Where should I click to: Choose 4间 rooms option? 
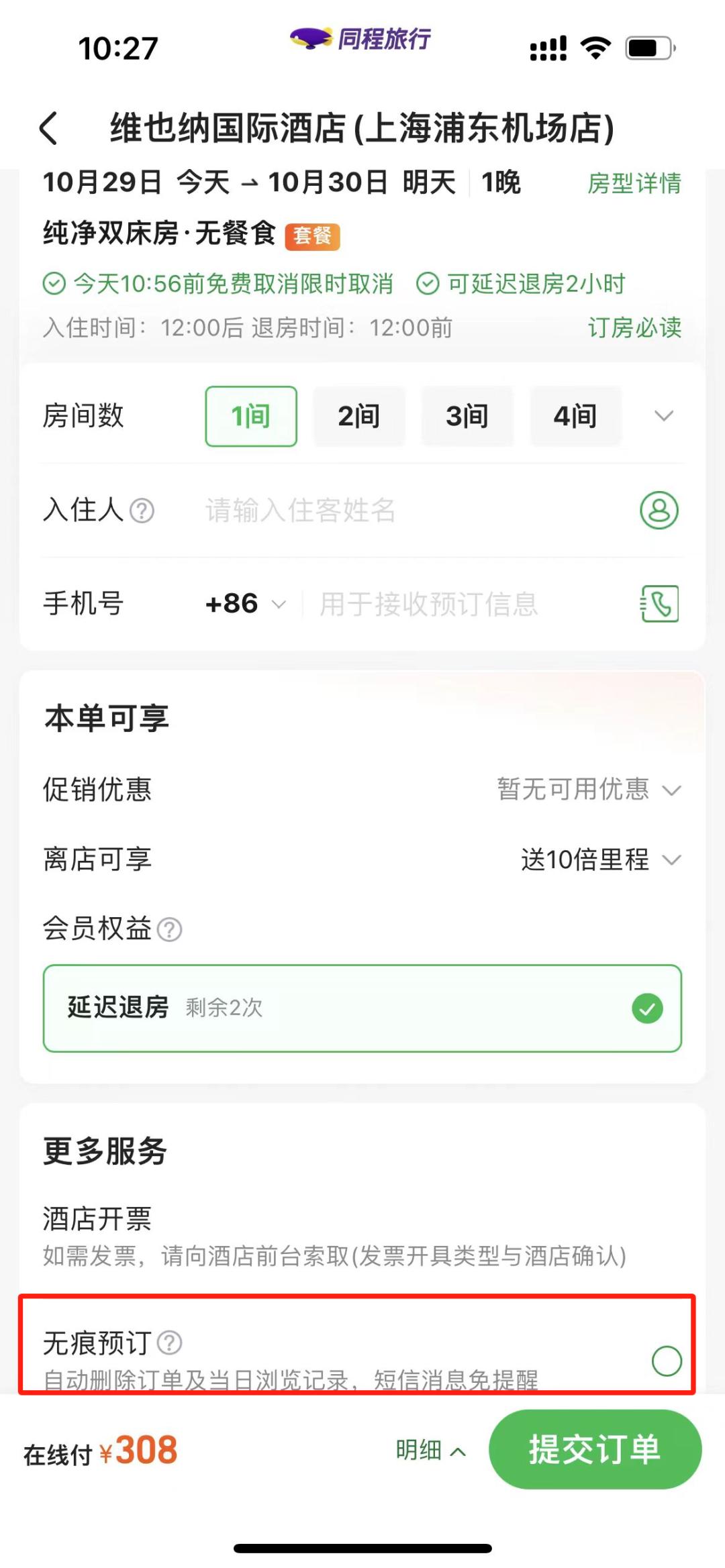[575, 416]
